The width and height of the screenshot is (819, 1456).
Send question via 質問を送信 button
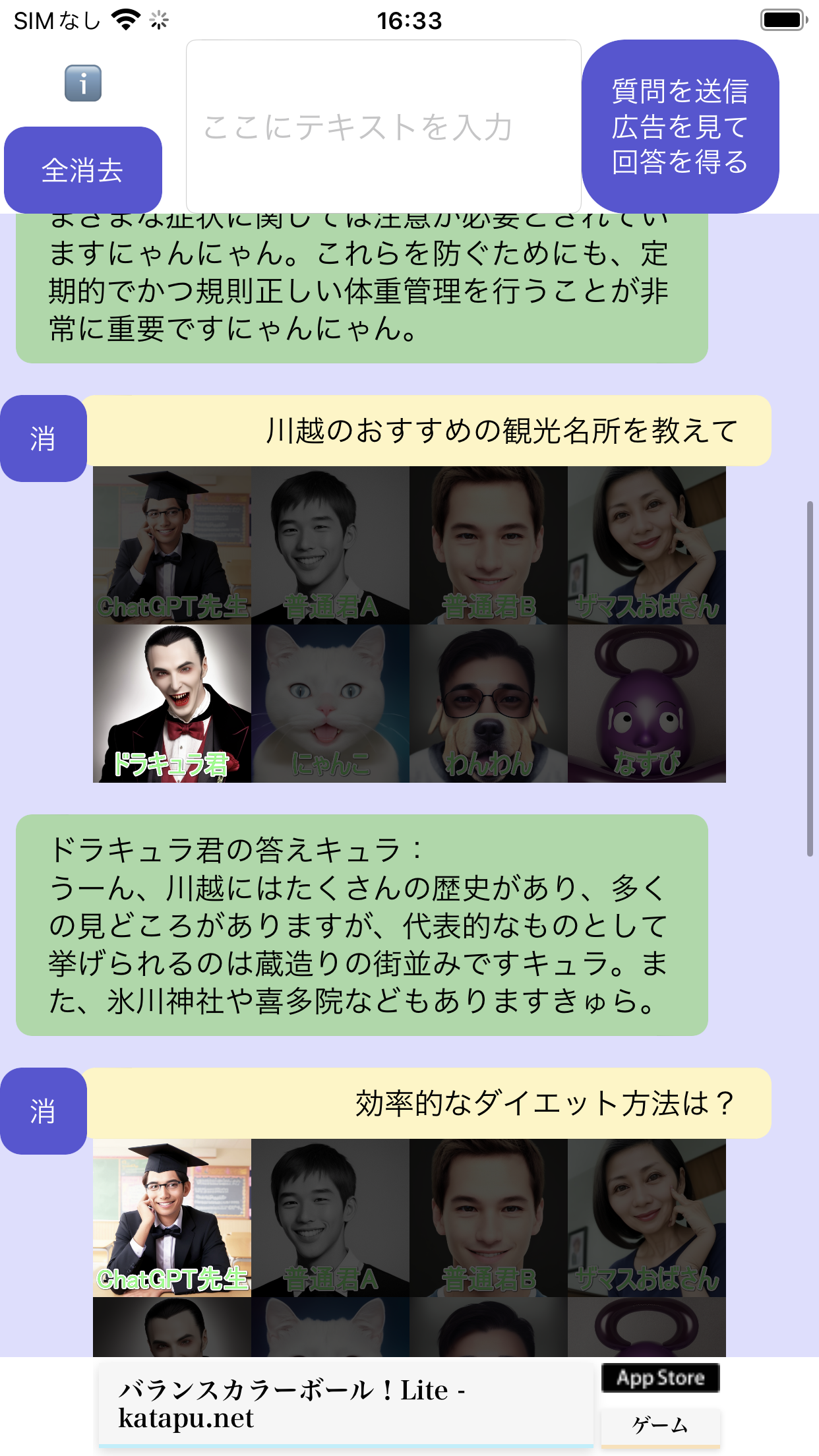680,127
